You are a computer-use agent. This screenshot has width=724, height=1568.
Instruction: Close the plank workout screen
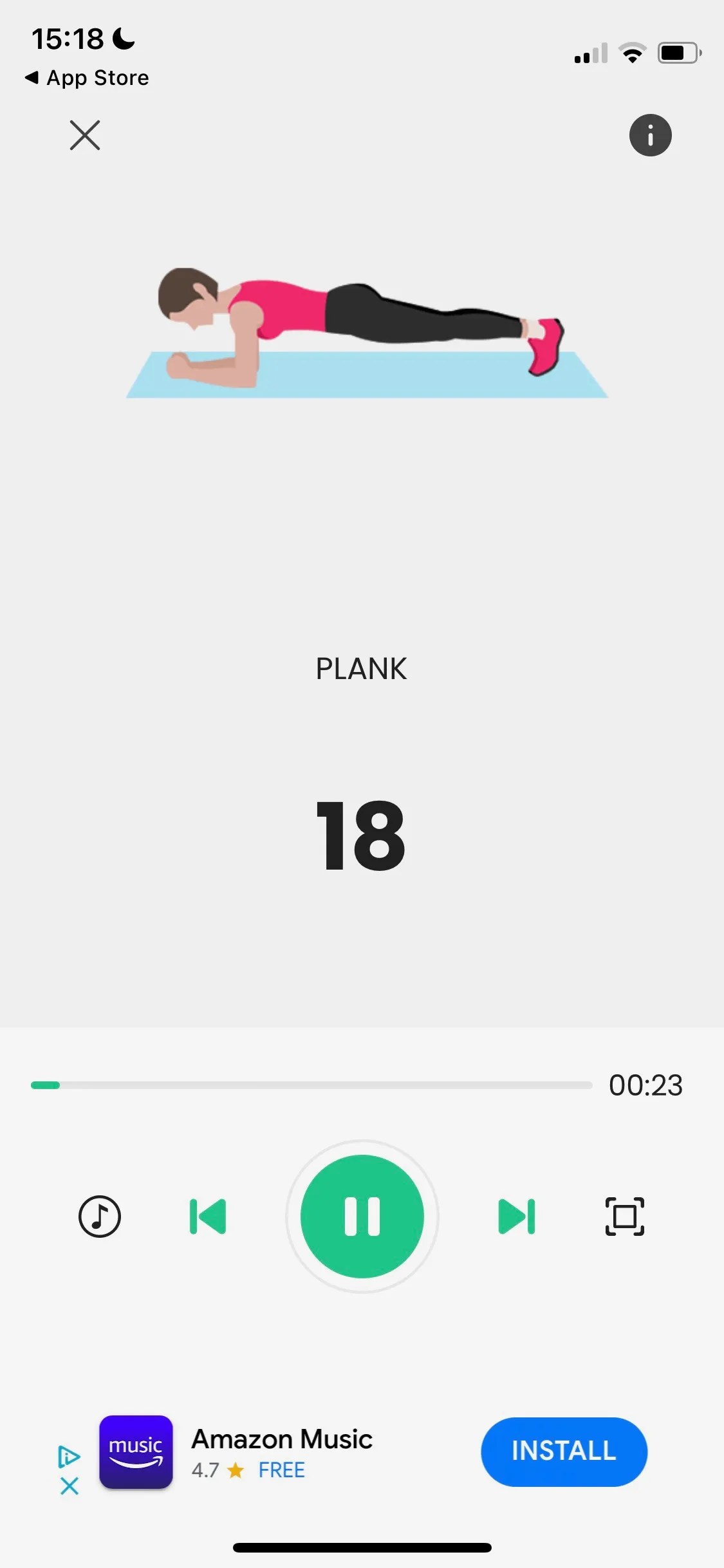coord(85,135)
